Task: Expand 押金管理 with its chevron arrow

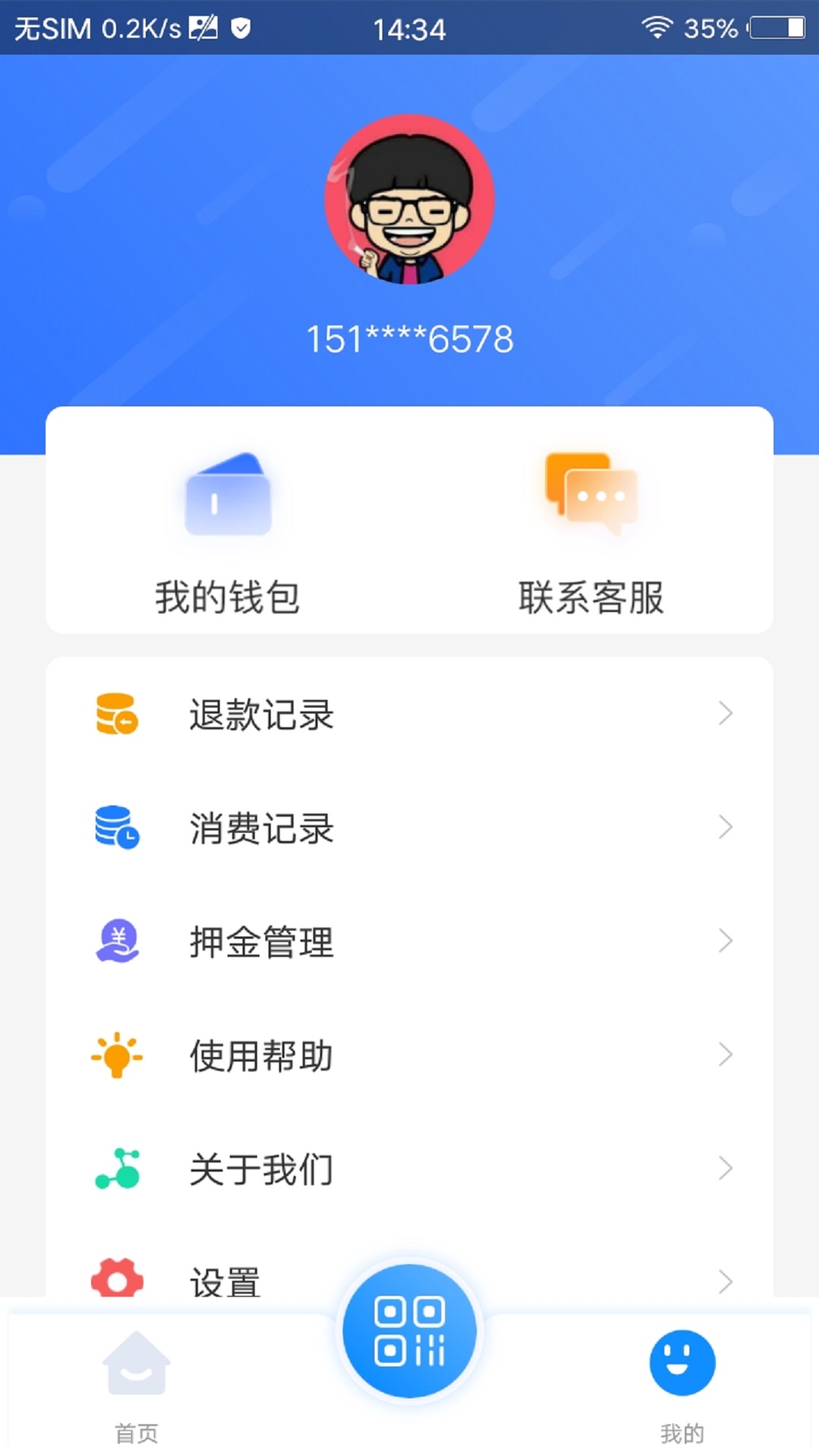Action: (726, 940)
